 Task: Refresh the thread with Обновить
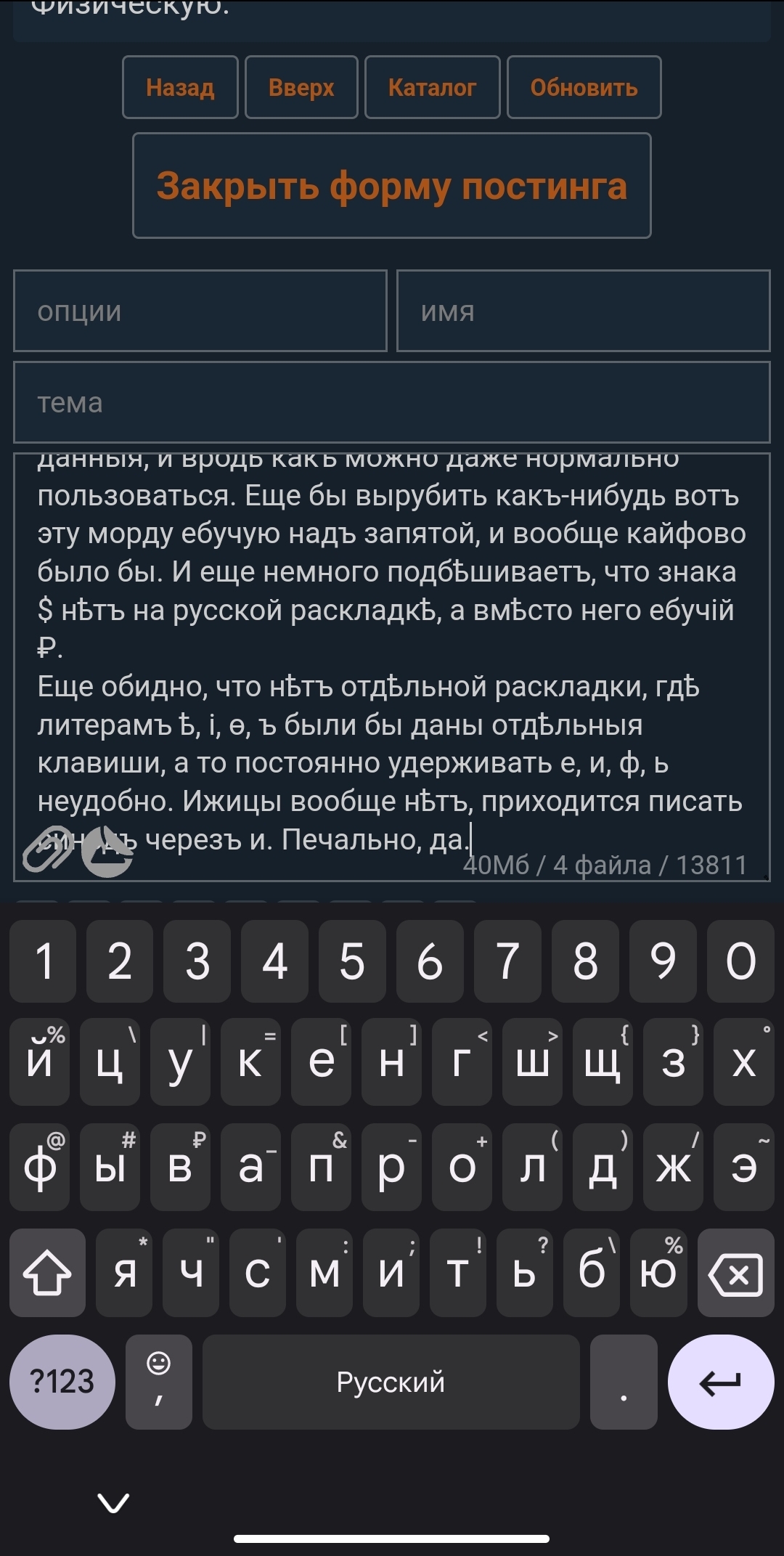coord(584,87)
